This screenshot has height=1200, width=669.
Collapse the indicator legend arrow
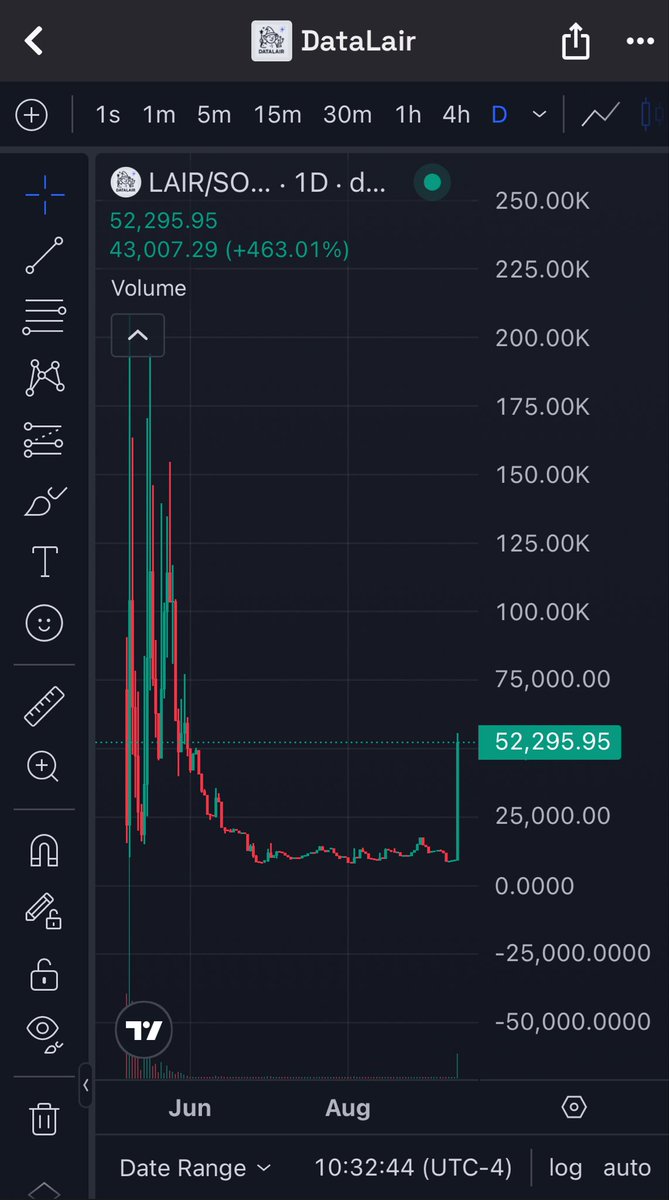click(138, 336)
